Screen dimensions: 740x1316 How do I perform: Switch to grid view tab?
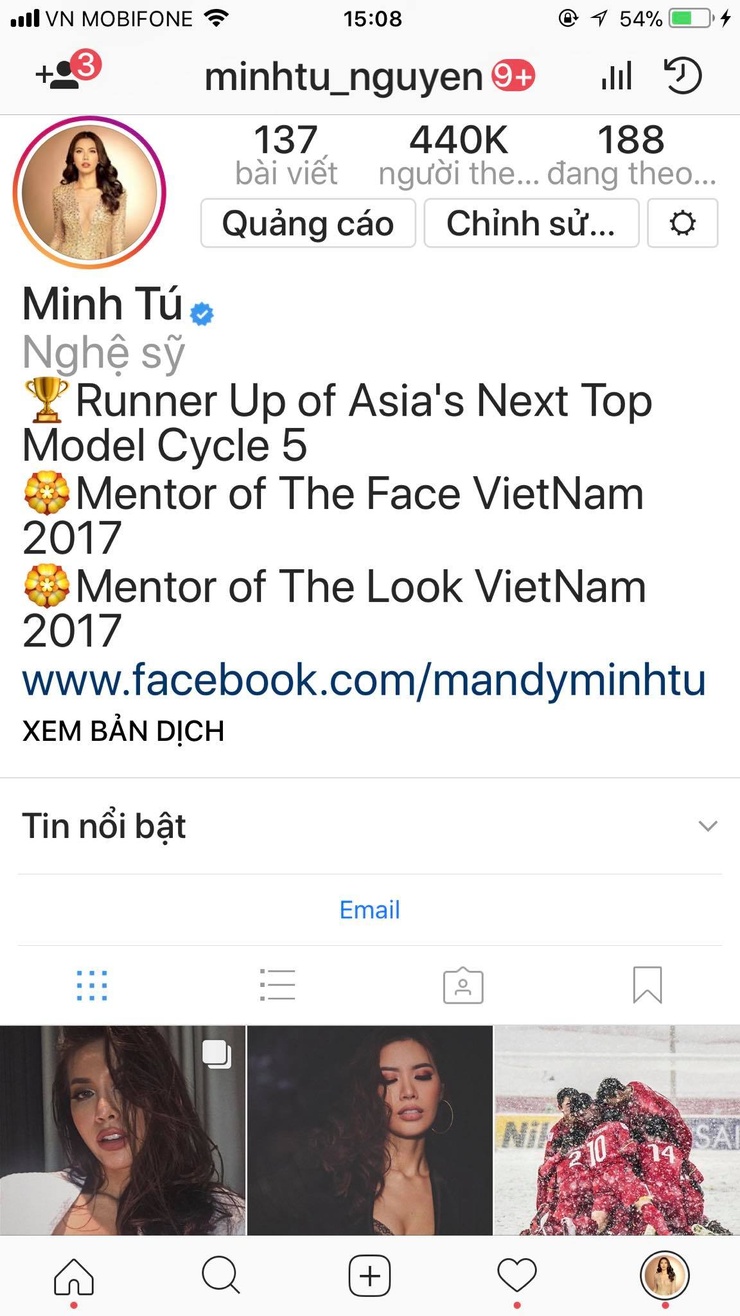[92, 986]
